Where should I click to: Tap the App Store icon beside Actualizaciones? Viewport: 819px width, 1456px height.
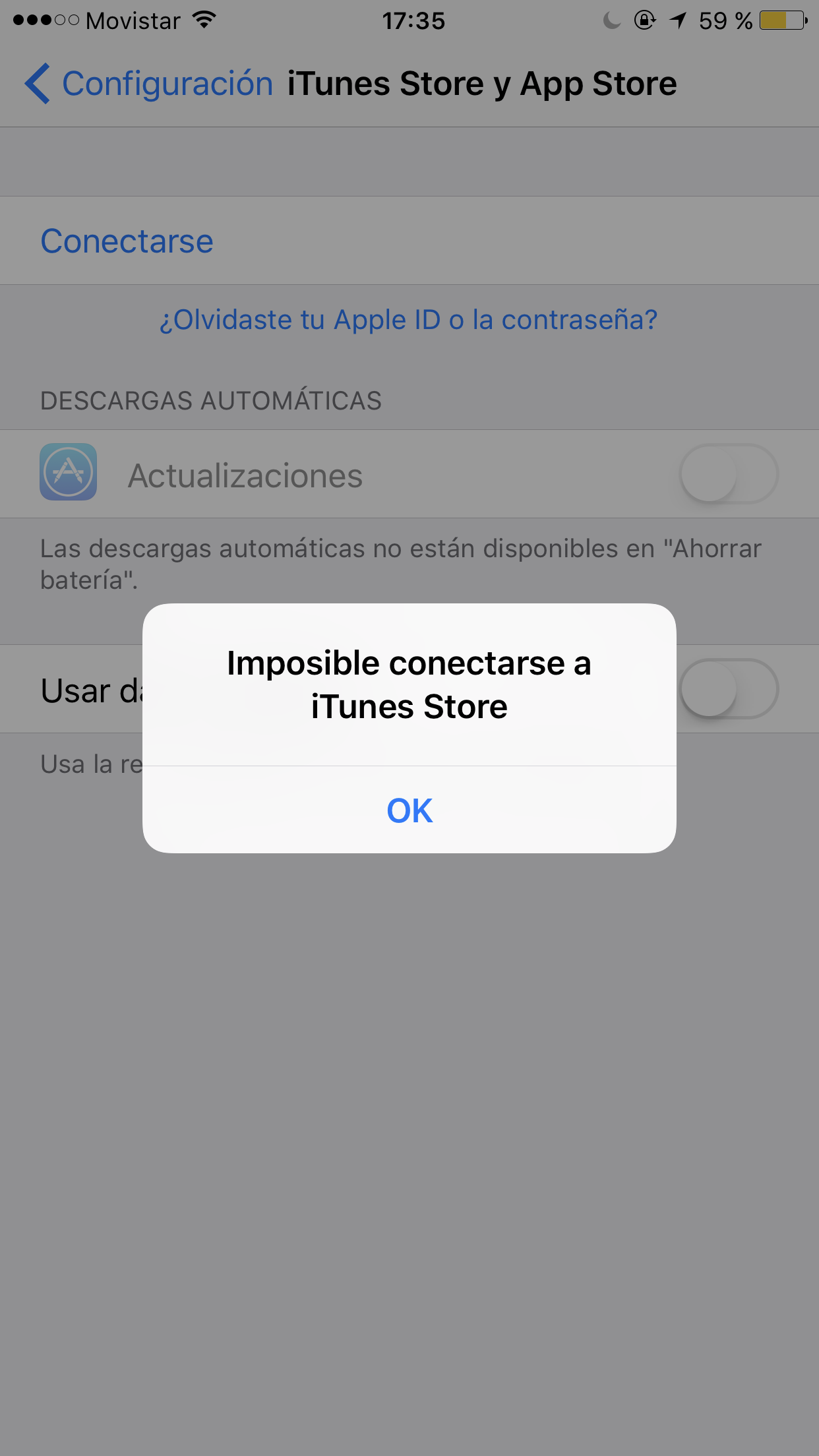69,474
